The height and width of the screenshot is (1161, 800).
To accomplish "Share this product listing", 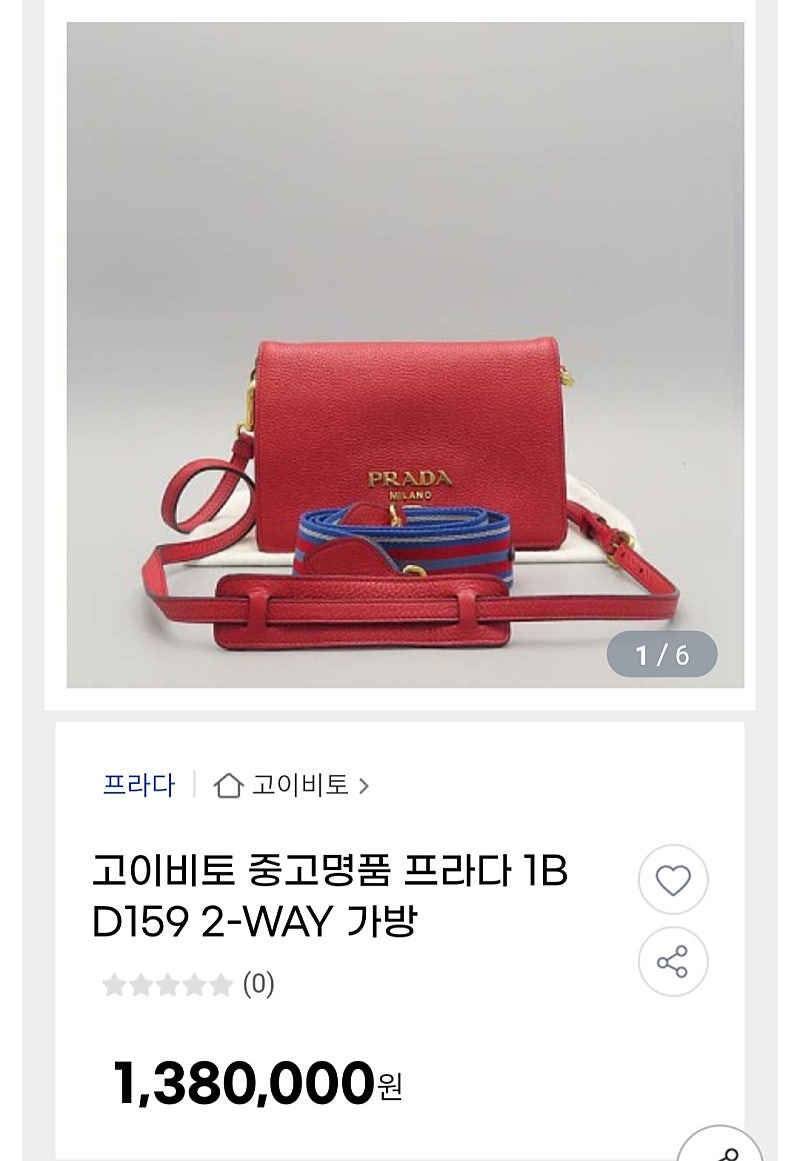I will coord(673,962).
